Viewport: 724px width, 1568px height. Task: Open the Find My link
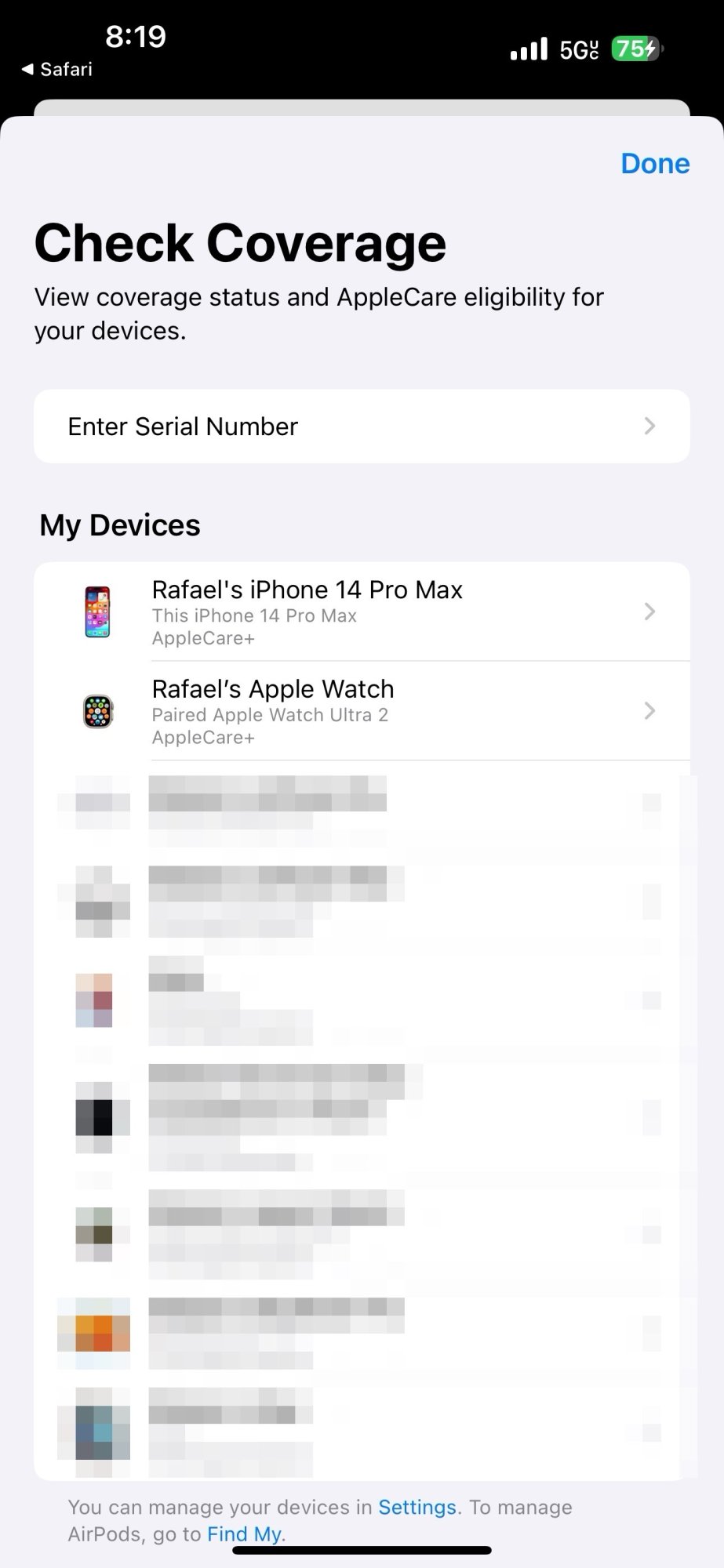click(243, 1534)
